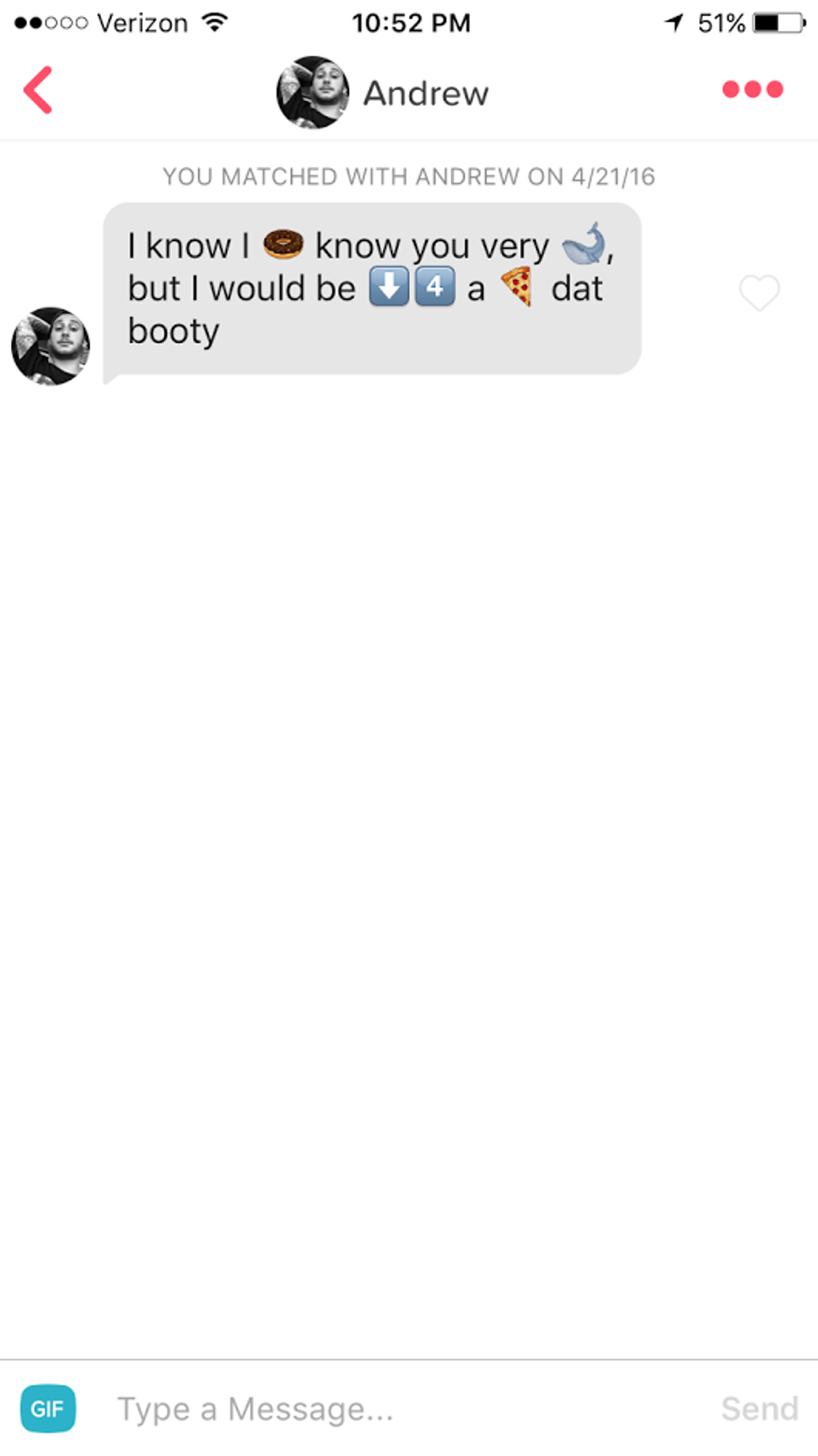Tap Andrew's avatar beside the message
This screenshot has height=1456, width=818.
pos(50,346)
